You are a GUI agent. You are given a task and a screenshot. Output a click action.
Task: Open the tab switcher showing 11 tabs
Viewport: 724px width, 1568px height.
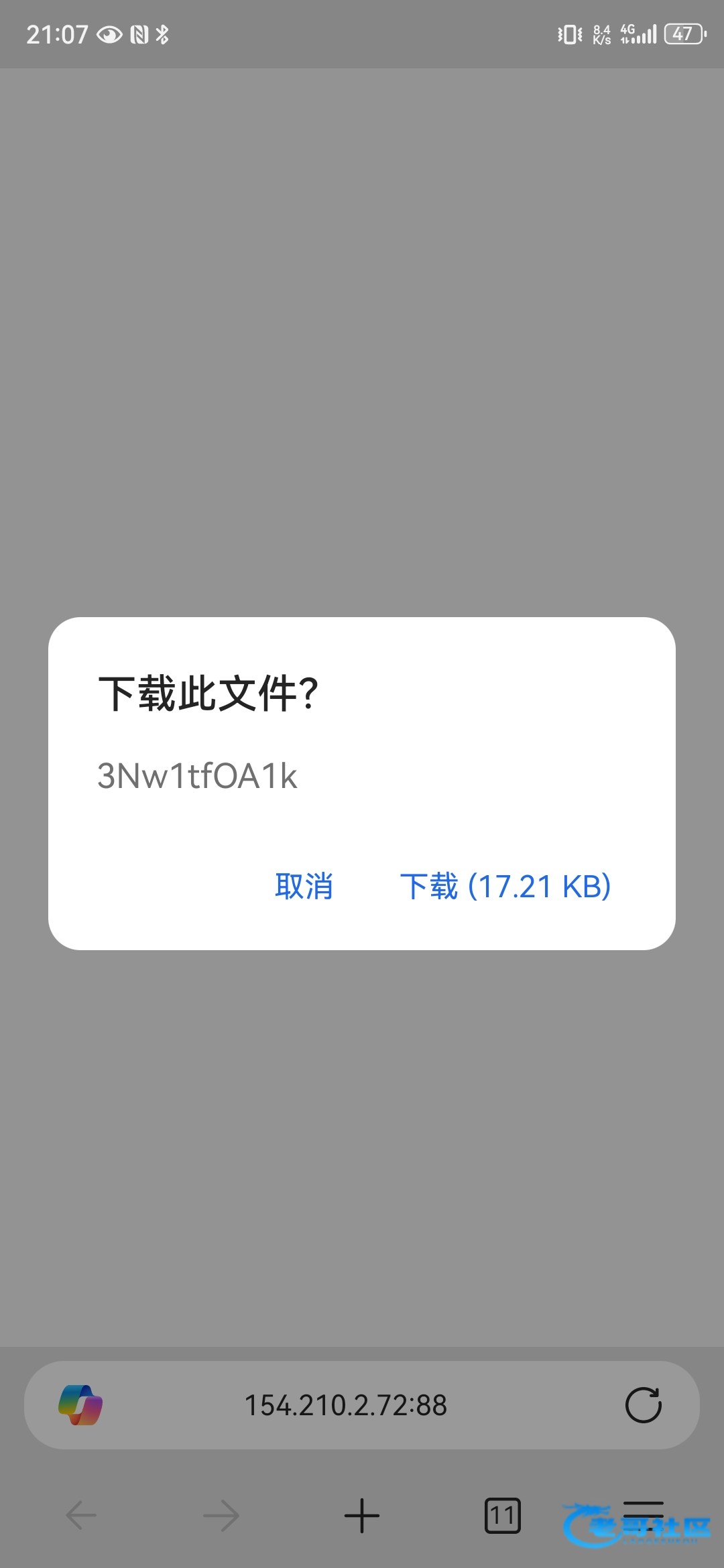pyautogui.click(x=503, y=1516)
